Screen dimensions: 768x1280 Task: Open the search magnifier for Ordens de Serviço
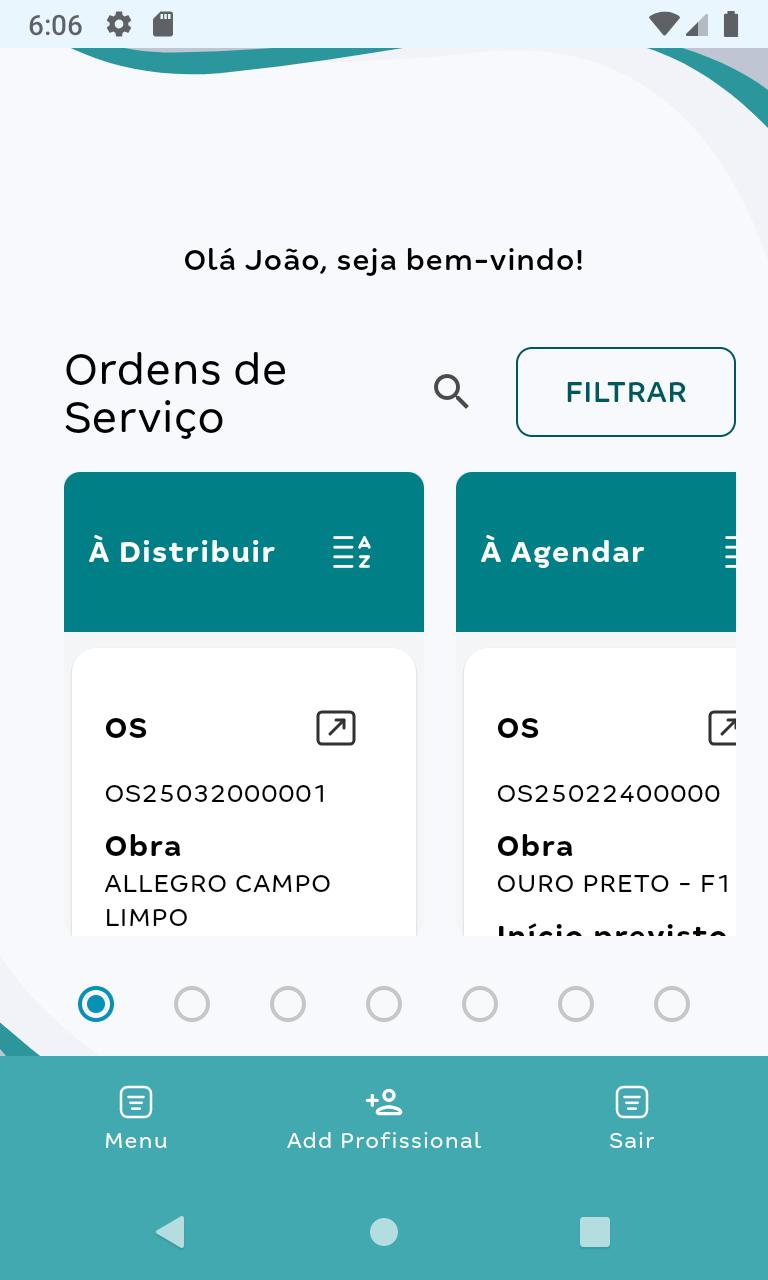tap(451, 392)
